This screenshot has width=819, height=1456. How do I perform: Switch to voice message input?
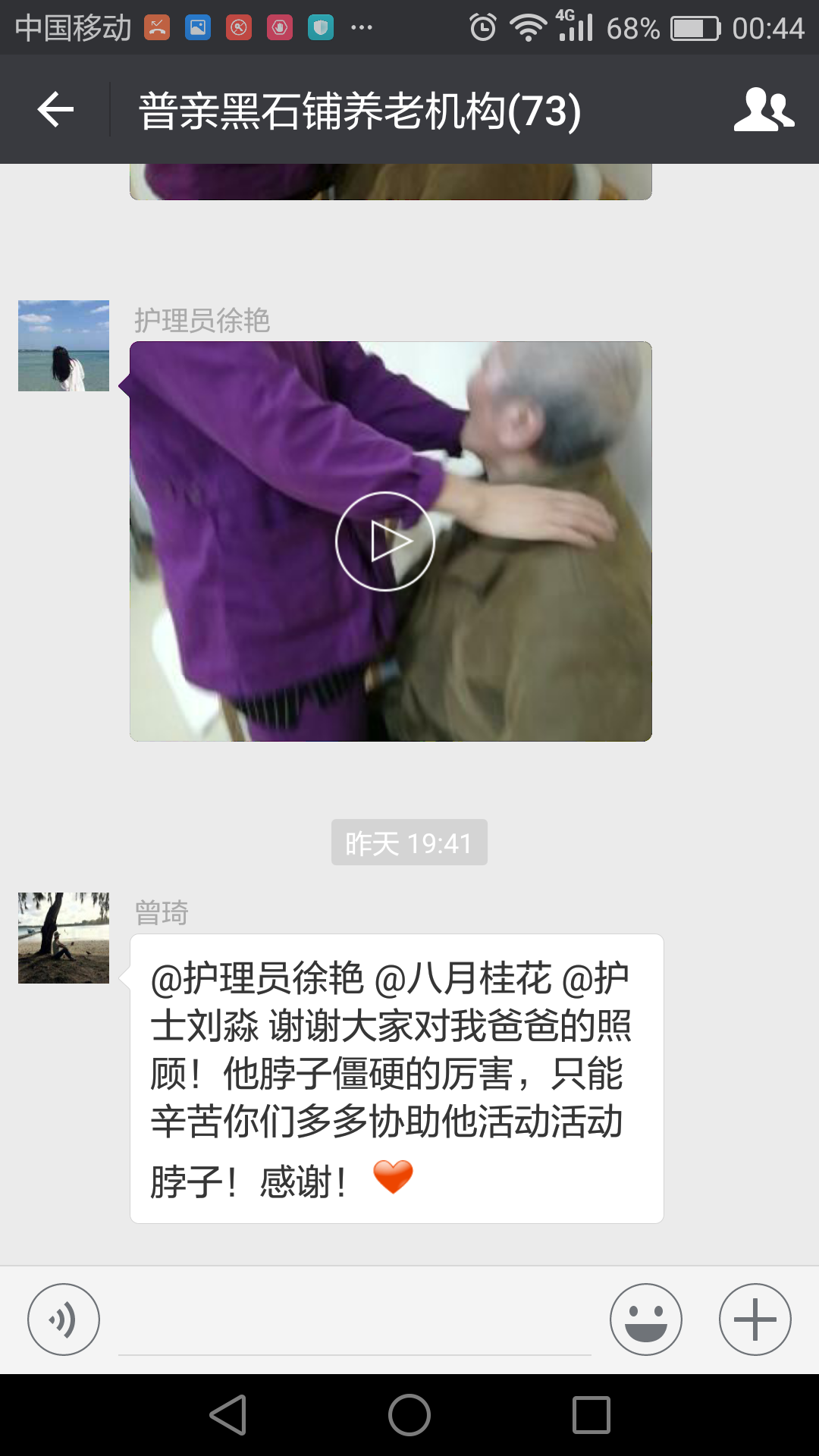64,1319
